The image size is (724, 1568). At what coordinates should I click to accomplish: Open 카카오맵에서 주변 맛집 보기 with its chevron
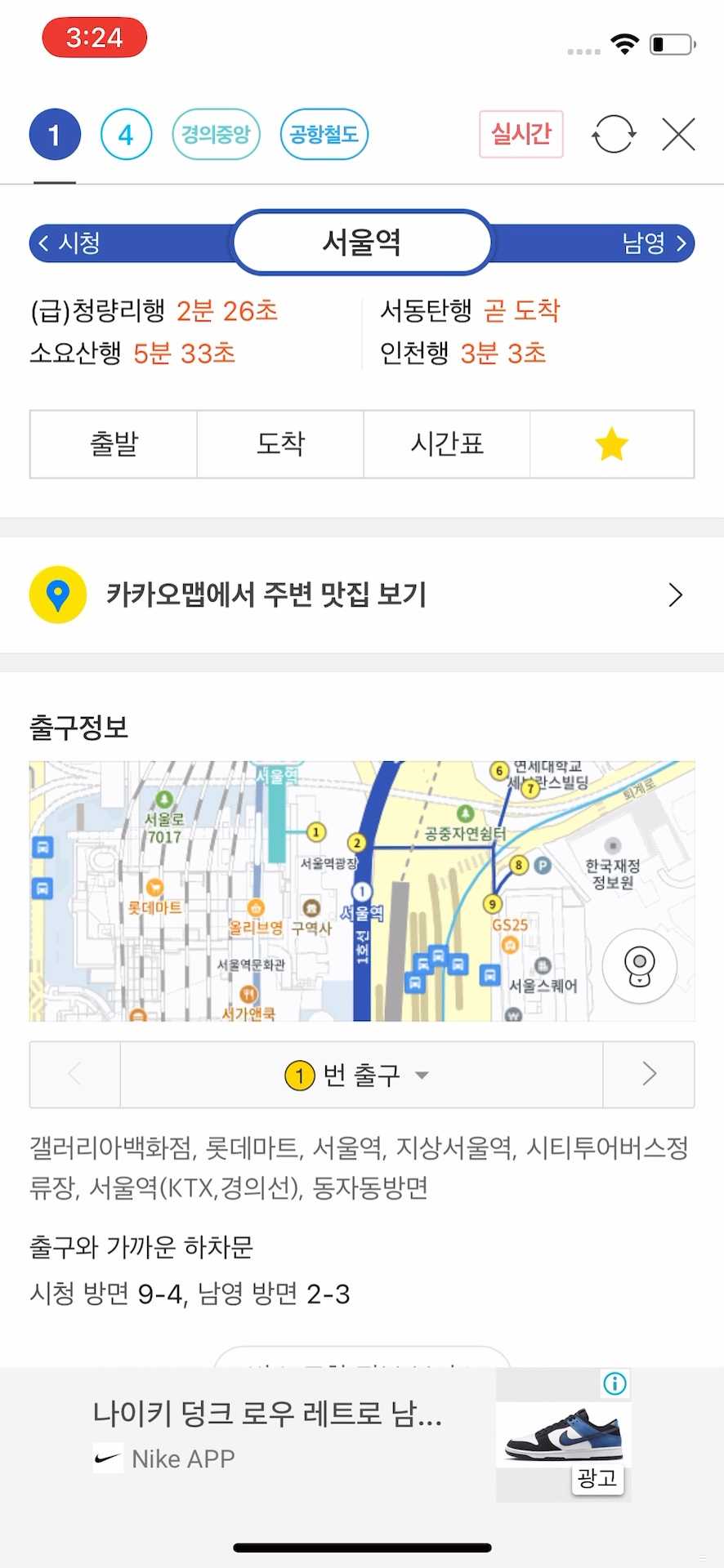pos(676,595)
